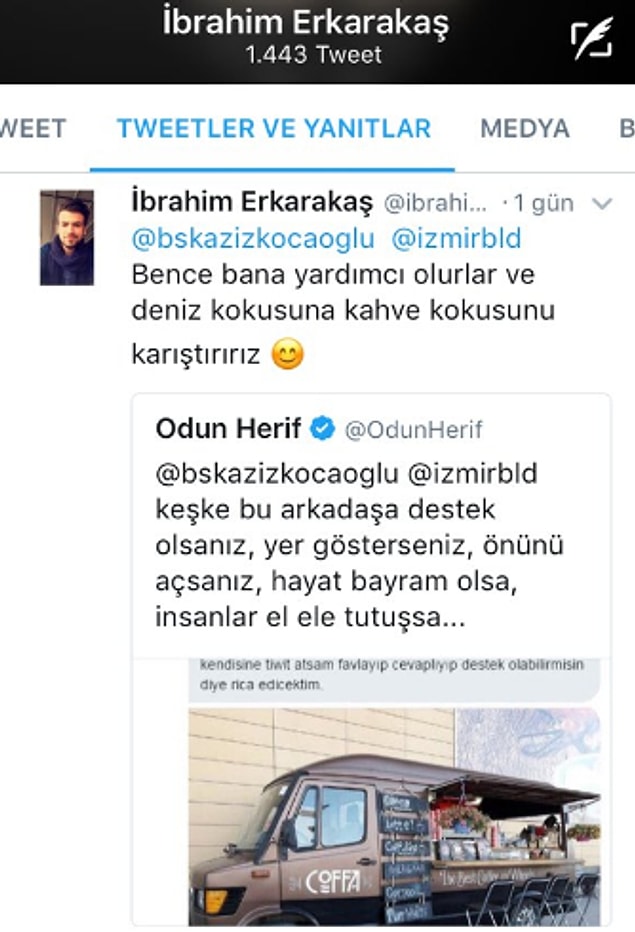Open the @izmirbld mention in İbrahim's tweet

point(456,239)
